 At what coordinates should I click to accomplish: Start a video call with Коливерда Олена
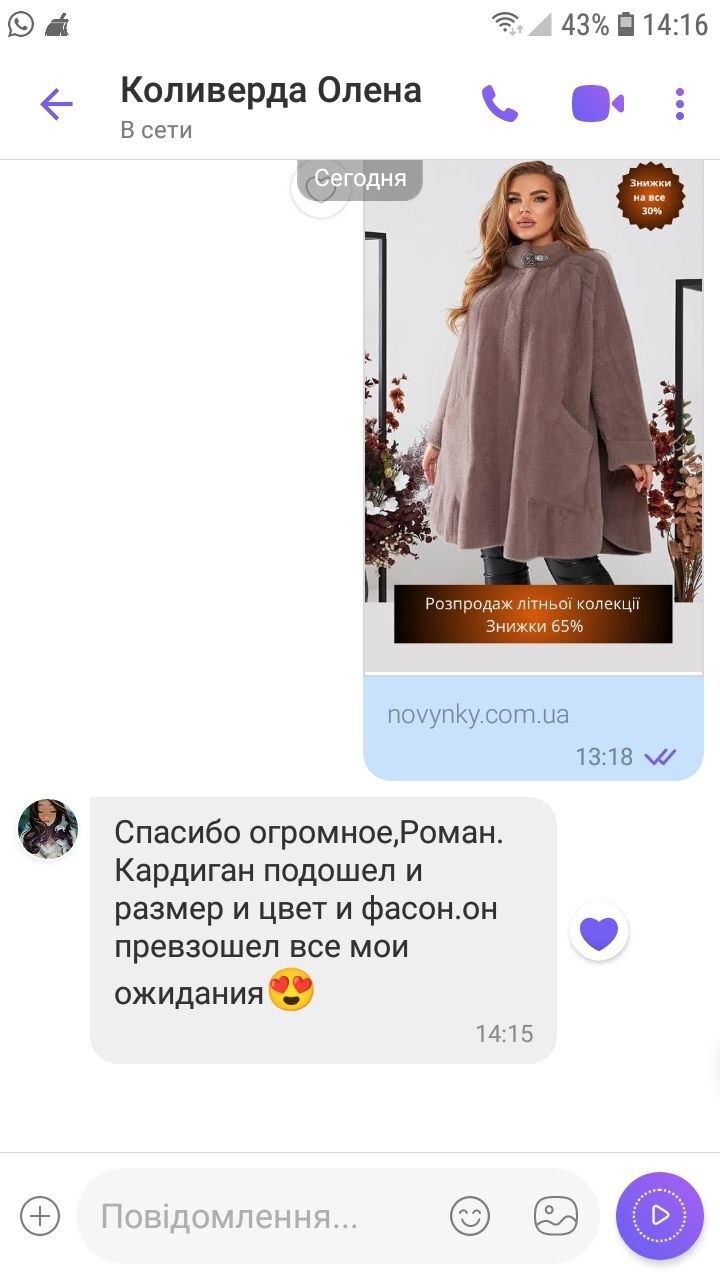point(597,104)
